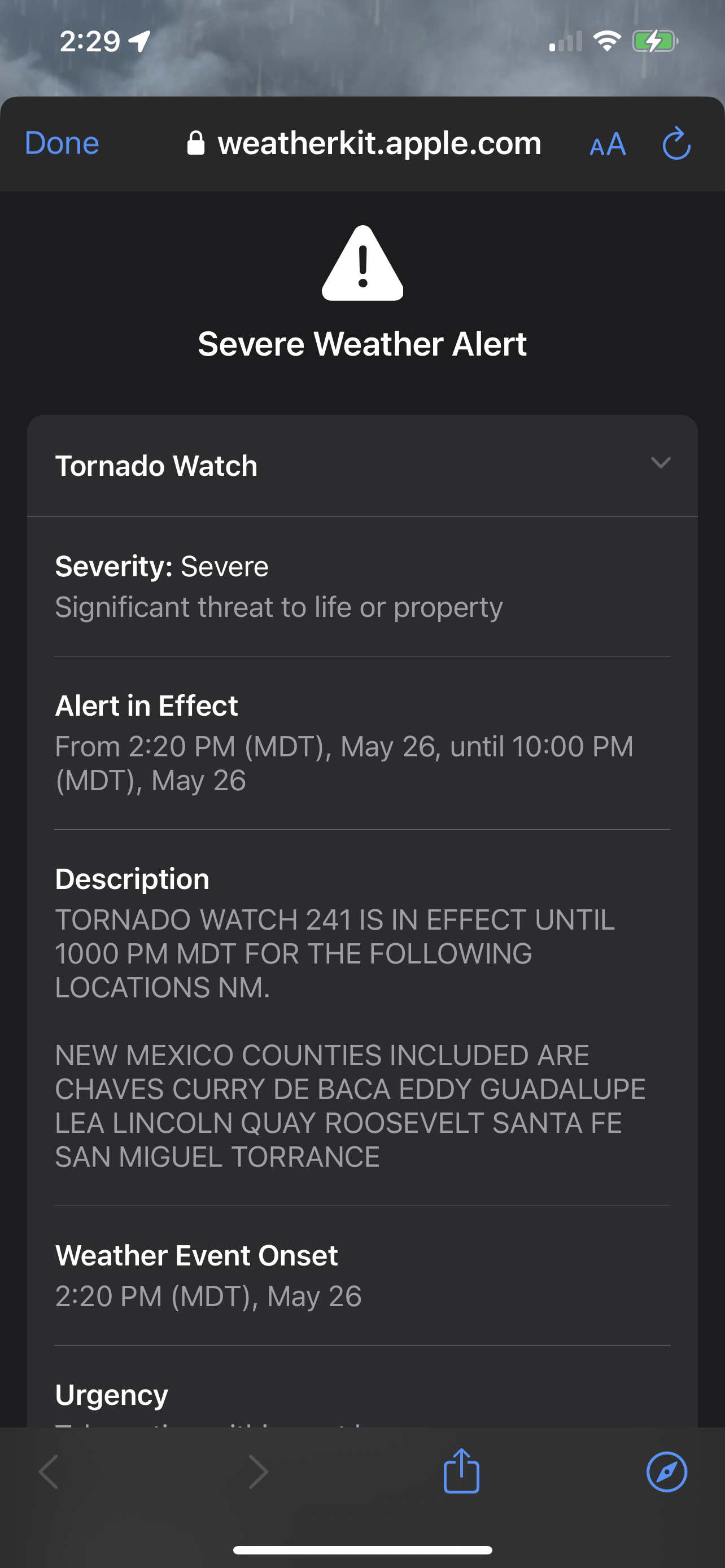
Task: Open the AA text size menu
Action: click(x=608, y=145)
